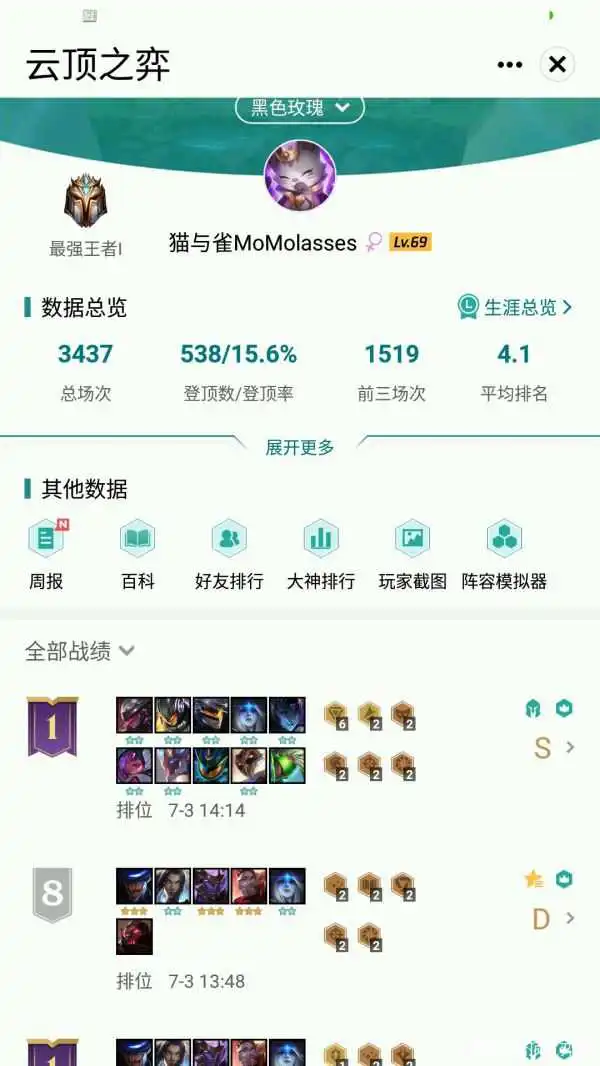Open the 黑色玫瑰 server dropdown
The width and height of the screenshot is (600, 1066).
tap(299, 107)
